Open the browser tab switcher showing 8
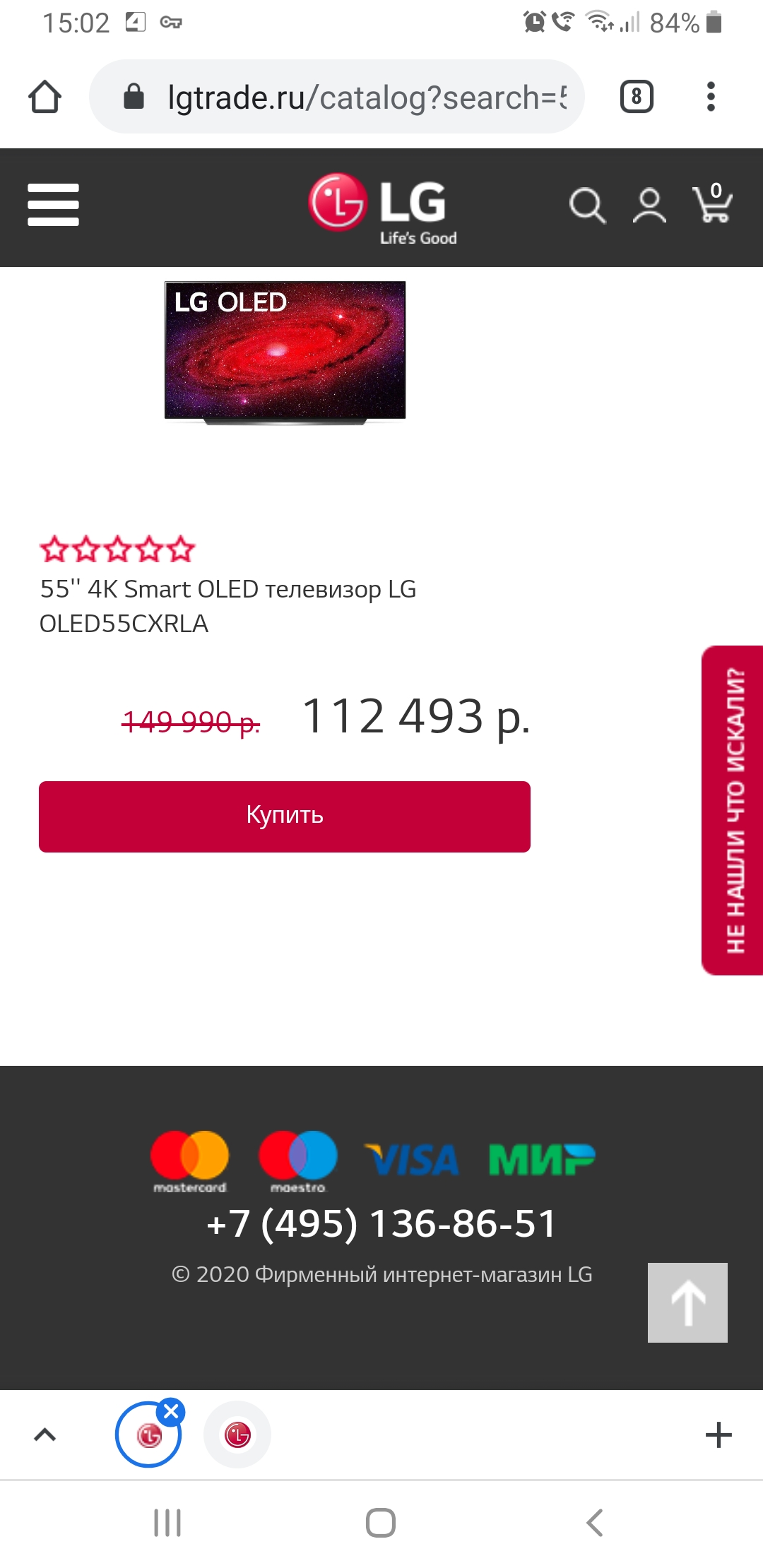This screenshot has width=763, height=1568. [637, 97]
